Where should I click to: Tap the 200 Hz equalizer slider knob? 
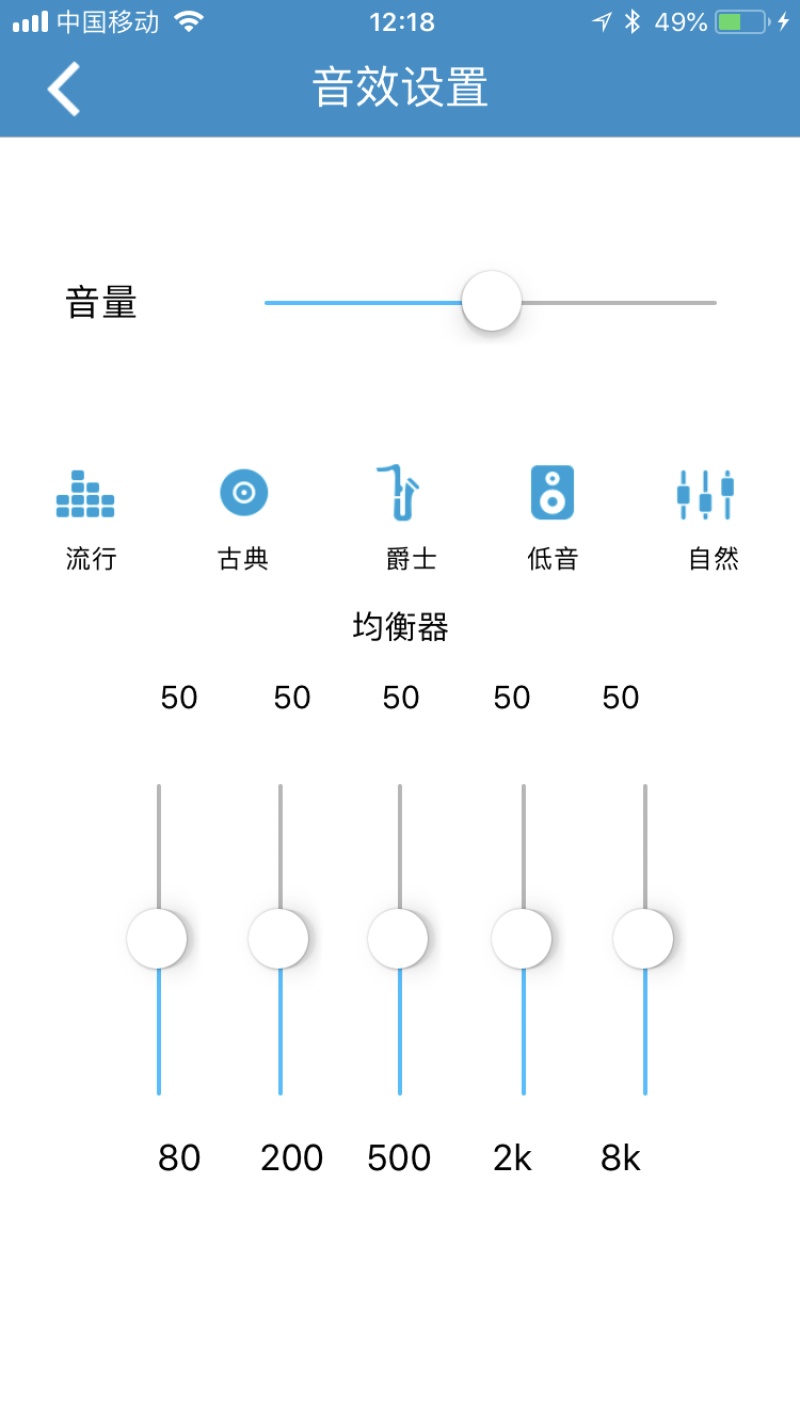point(279,939)
